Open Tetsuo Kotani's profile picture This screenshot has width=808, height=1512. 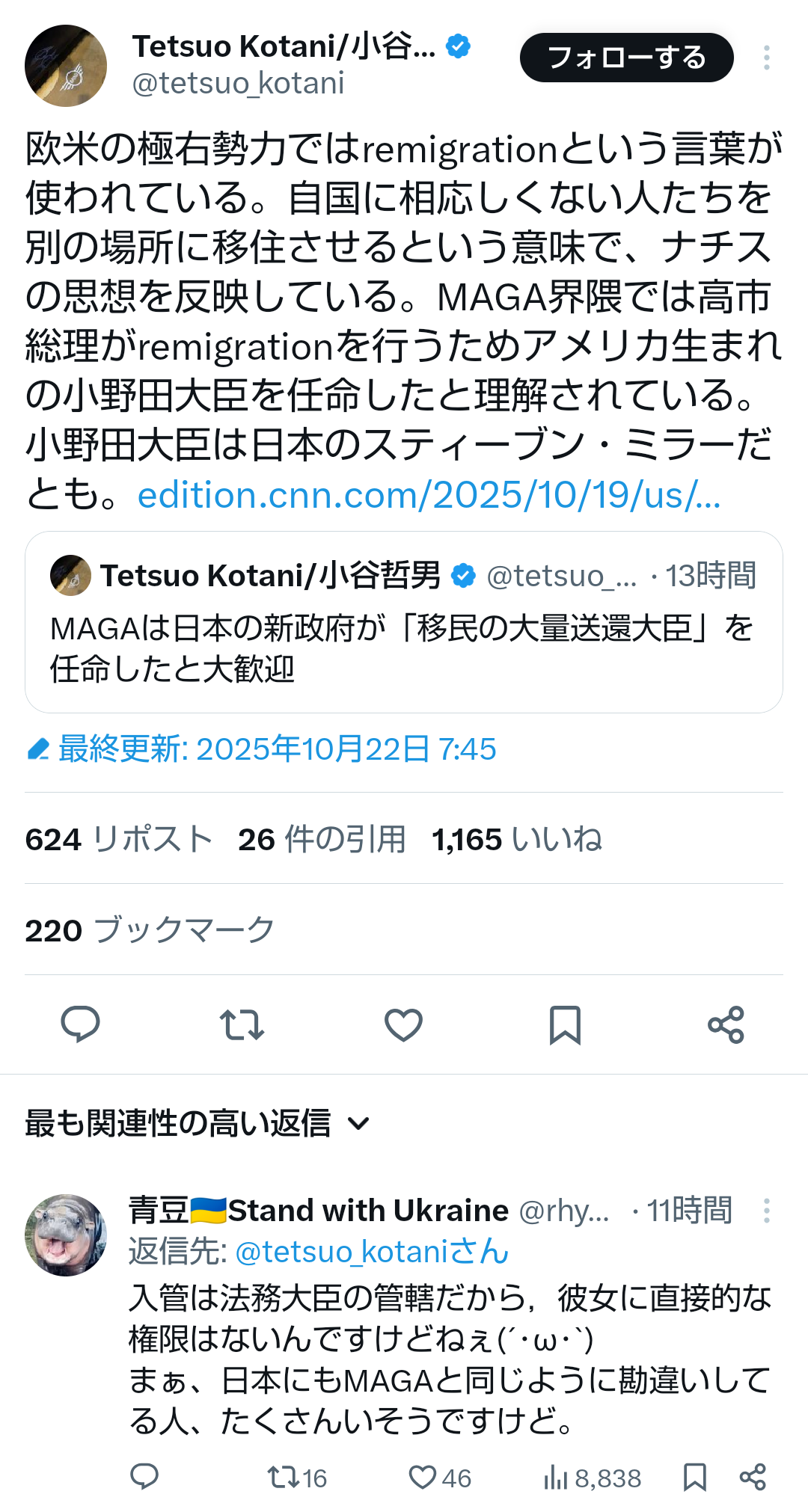coord(66,66)
